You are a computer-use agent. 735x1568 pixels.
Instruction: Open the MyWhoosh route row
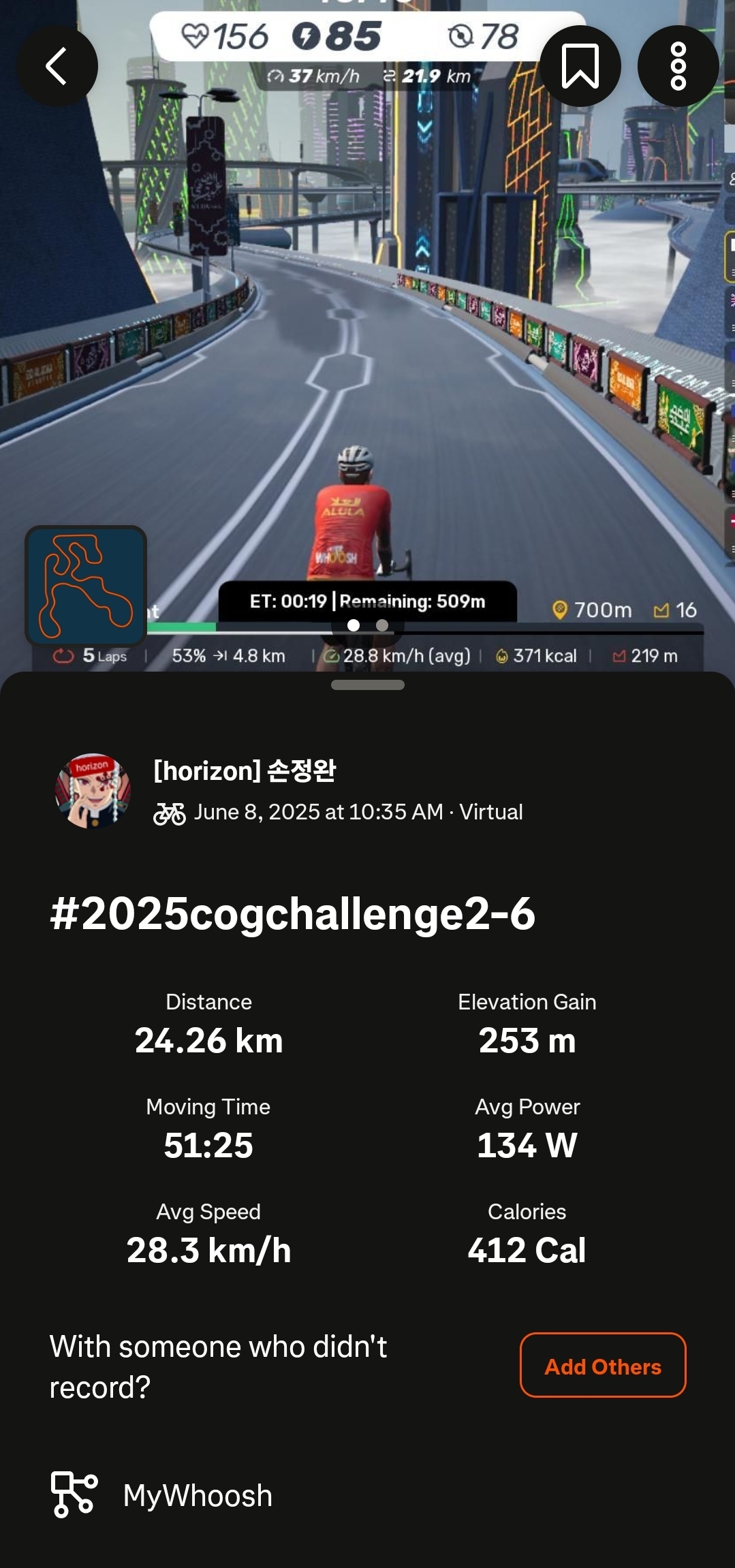point(368,1495)
